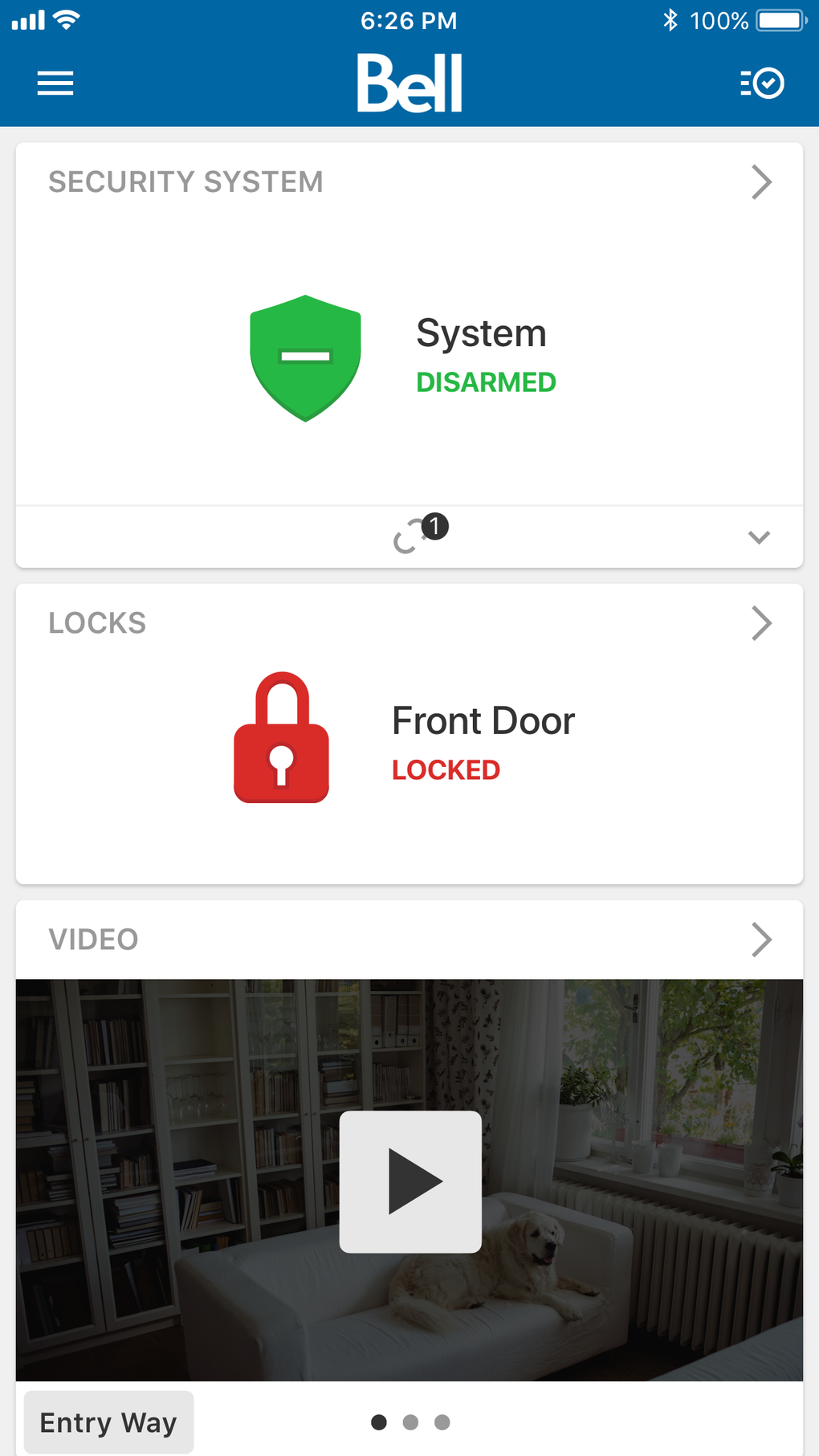Open the DISARMED status text
Image resolution: width=819 pixels, height=1456 pixels.
[x=485, y=383]
